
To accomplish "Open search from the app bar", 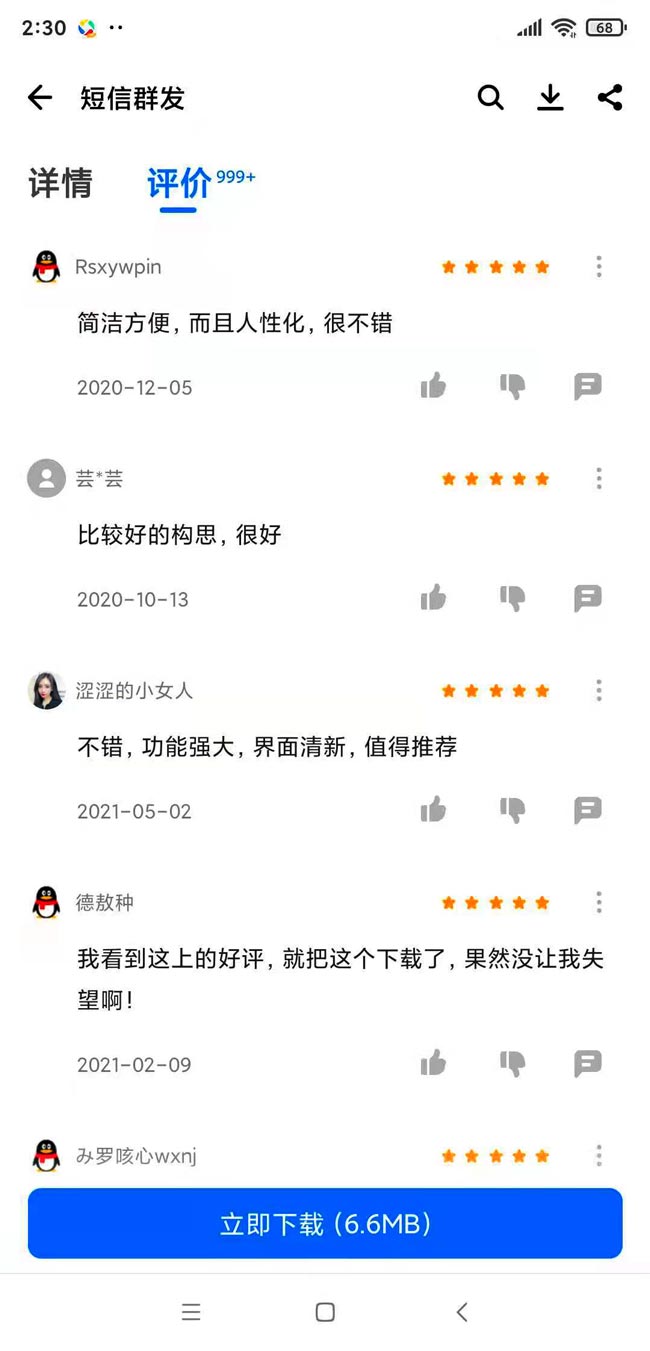I will [490, 97].
